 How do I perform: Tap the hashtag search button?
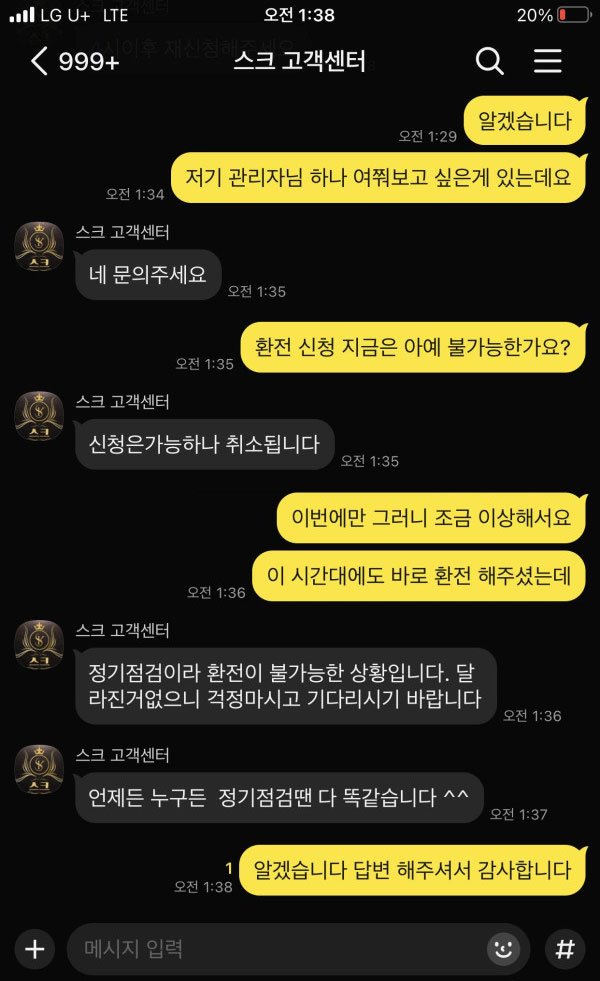click(x=565, y=948)
